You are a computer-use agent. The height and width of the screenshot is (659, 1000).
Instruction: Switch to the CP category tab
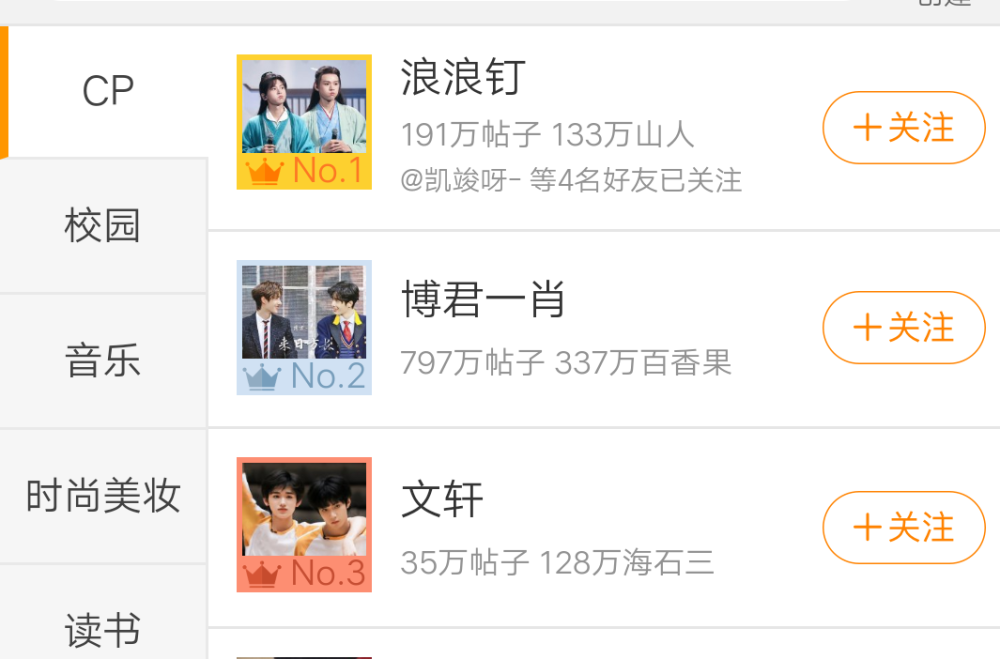tap(107, 92)
